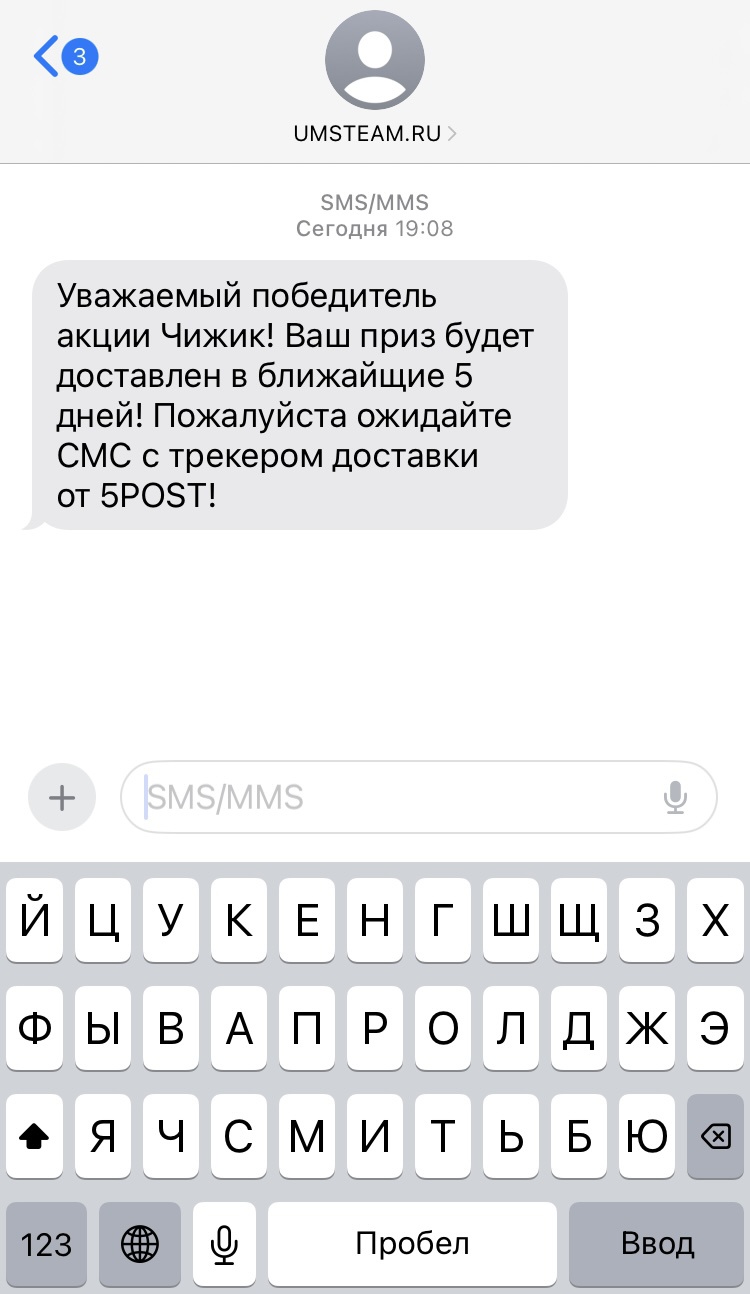
Task: Switch keyboard to 123 numbers
Action: (47, 1244)
